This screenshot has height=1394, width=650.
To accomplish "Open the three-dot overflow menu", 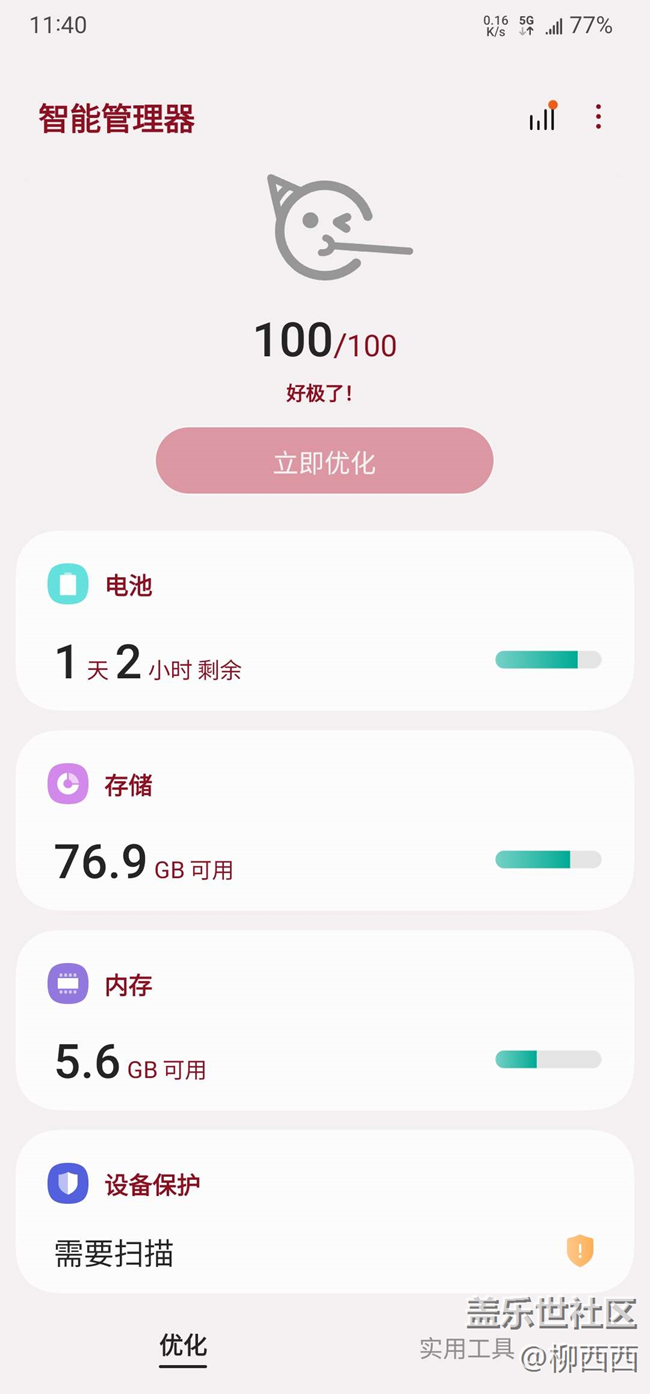I will 598,118.
